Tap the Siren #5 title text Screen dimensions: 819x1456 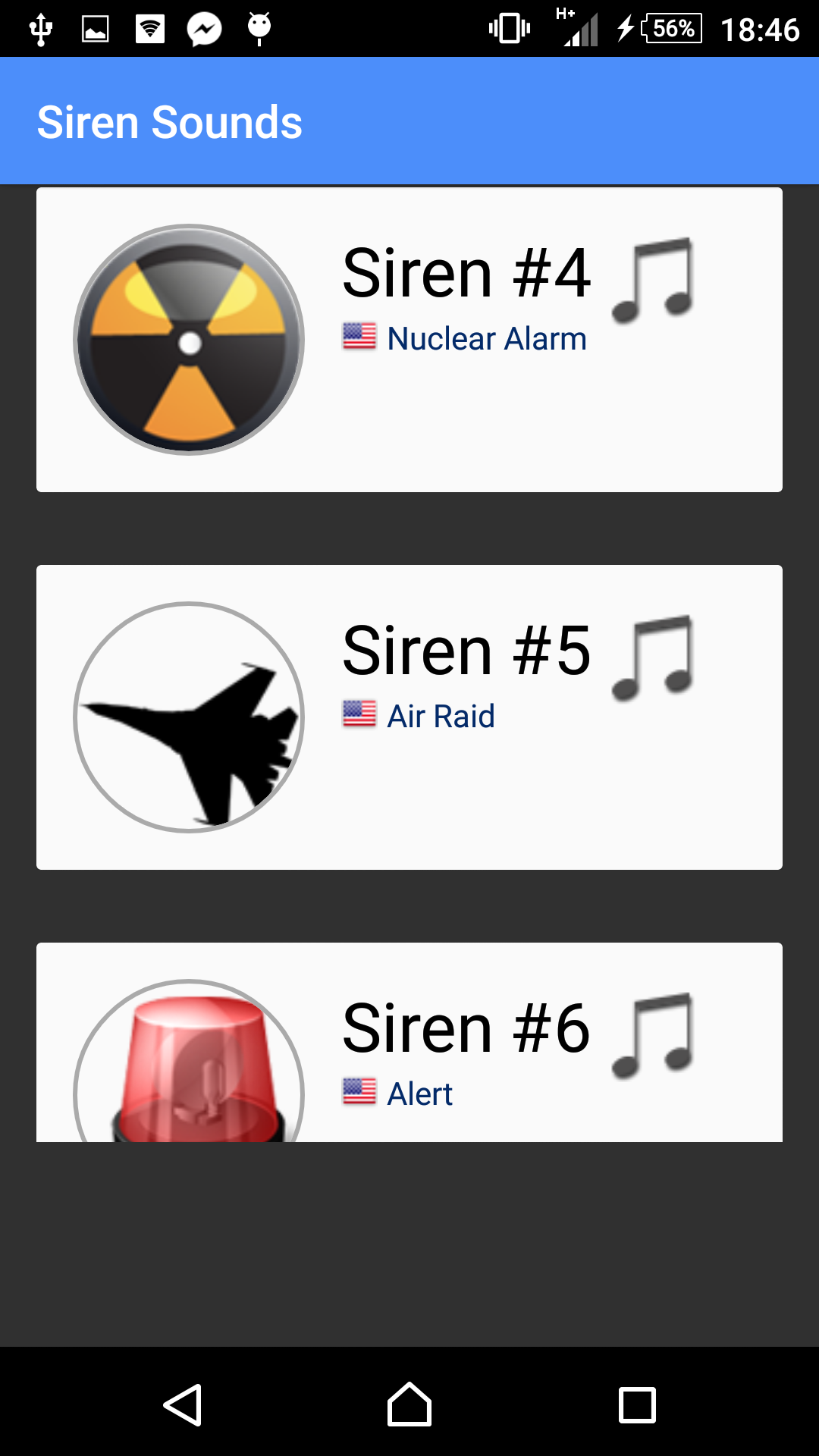467,651
